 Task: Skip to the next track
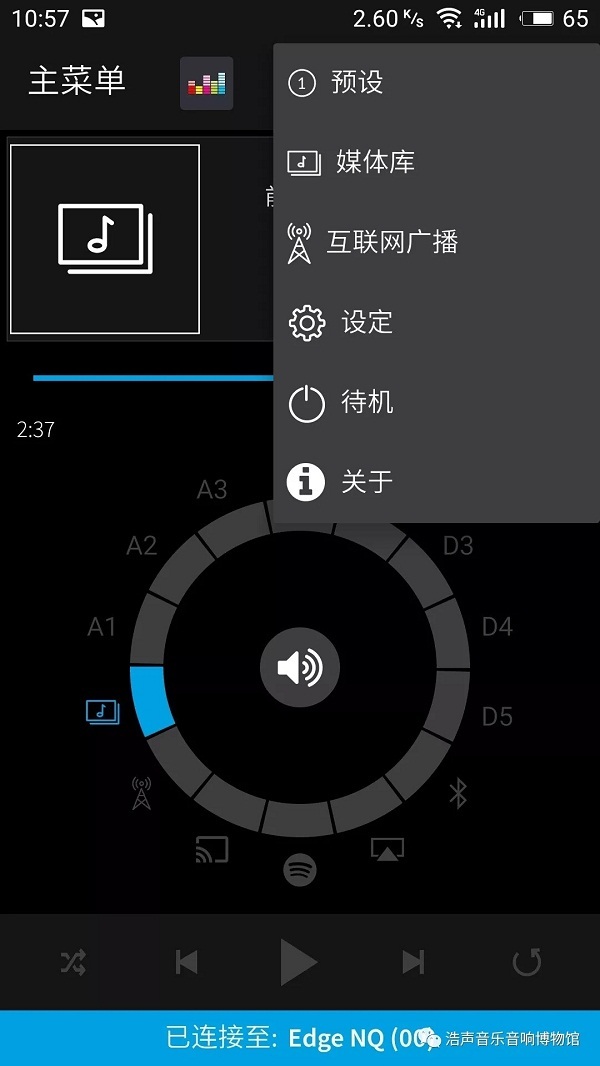point(412,962)
